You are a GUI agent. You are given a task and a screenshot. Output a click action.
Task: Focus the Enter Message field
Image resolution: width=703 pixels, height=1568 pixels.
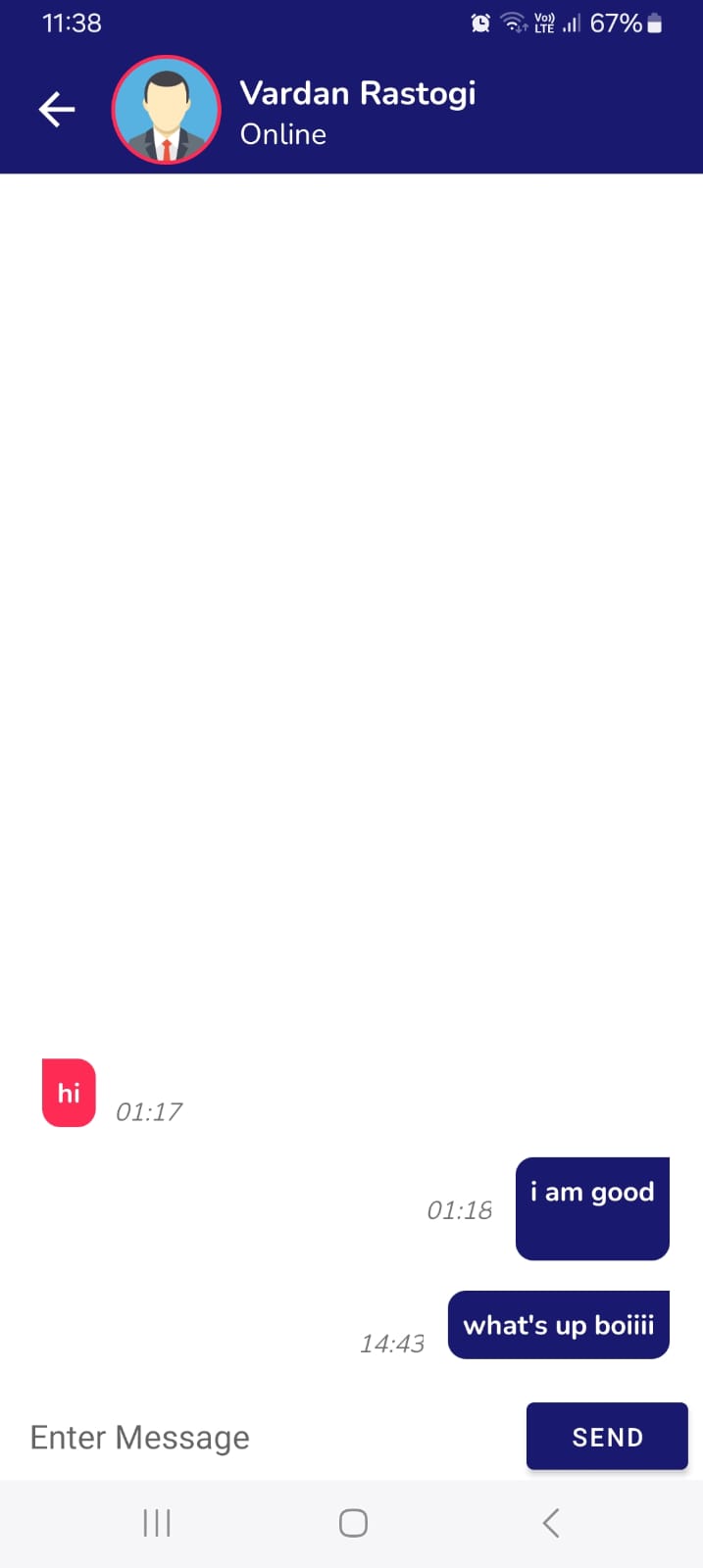point(265,1437)
